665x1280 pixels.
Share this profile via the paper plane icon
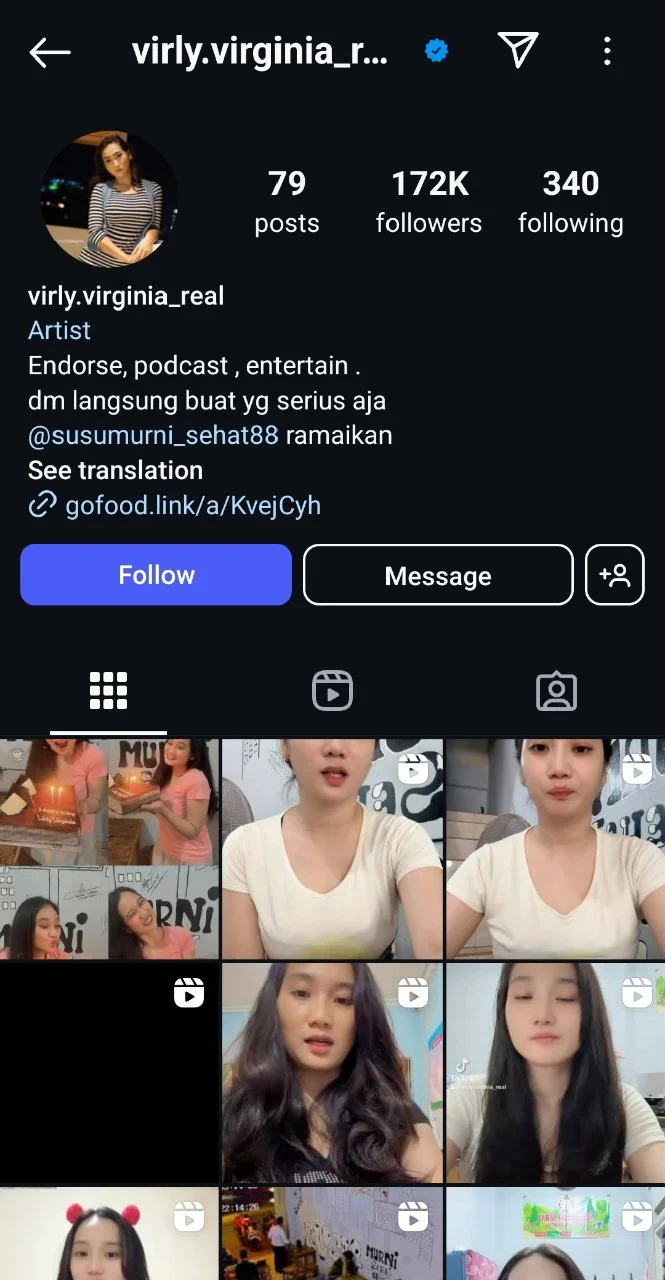pyautogui.click(x=518, y=50)
